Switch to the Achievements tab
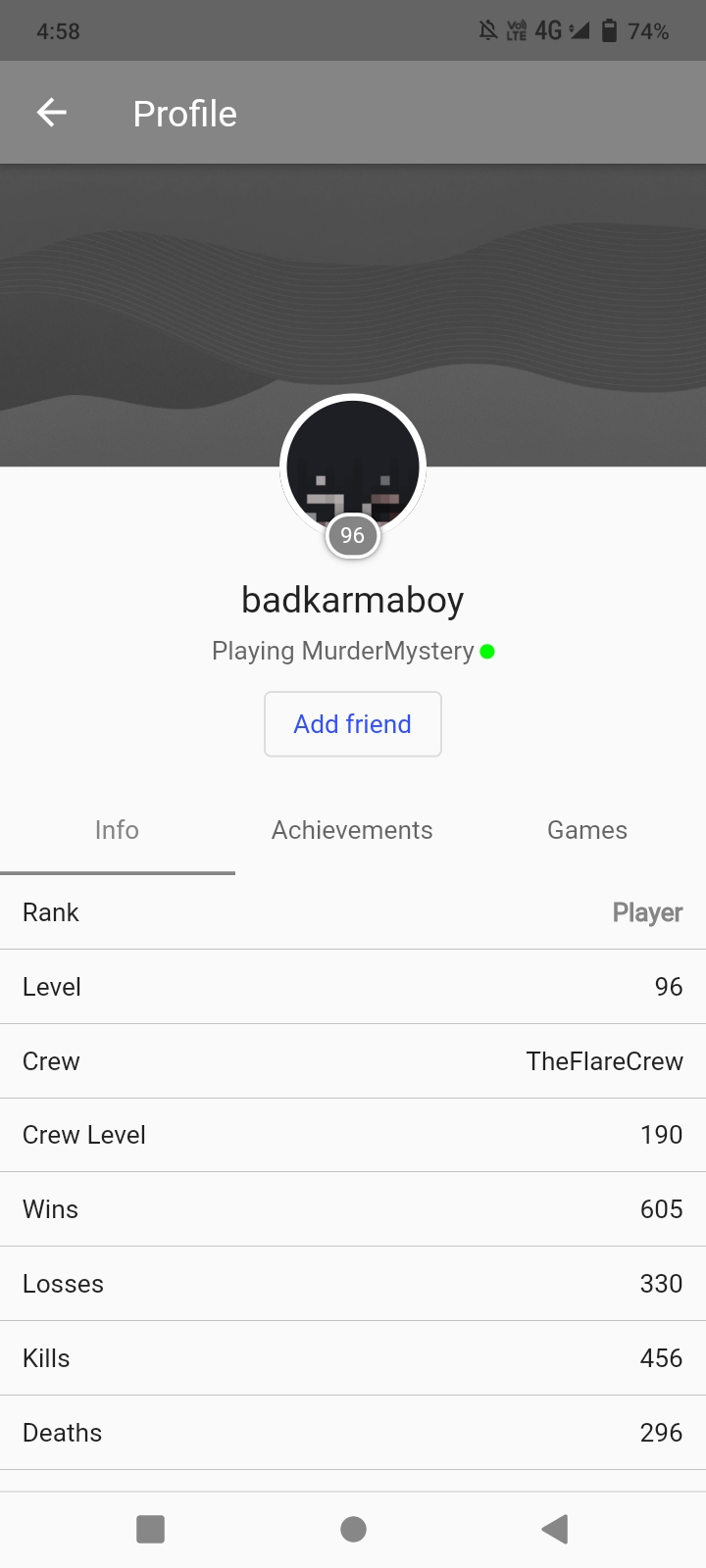The width and height of the screenshot is (706, 1568). (352, 830)
